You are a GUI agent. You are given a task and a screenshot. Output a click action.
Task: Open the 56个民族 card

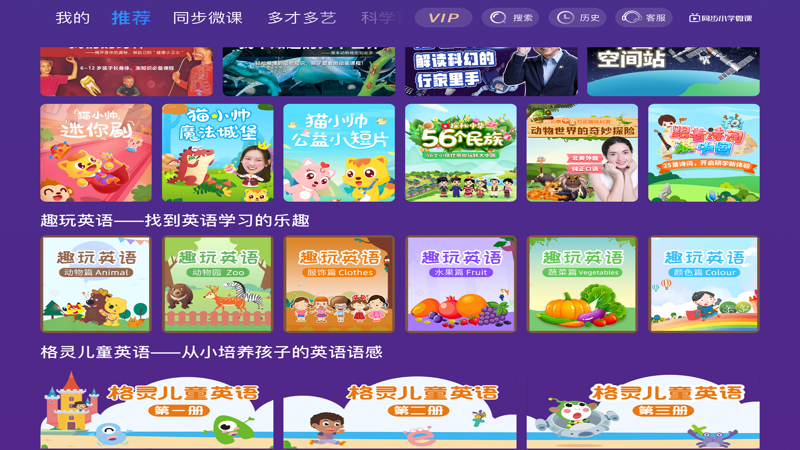pyautogui.click(x=461, y=153)
